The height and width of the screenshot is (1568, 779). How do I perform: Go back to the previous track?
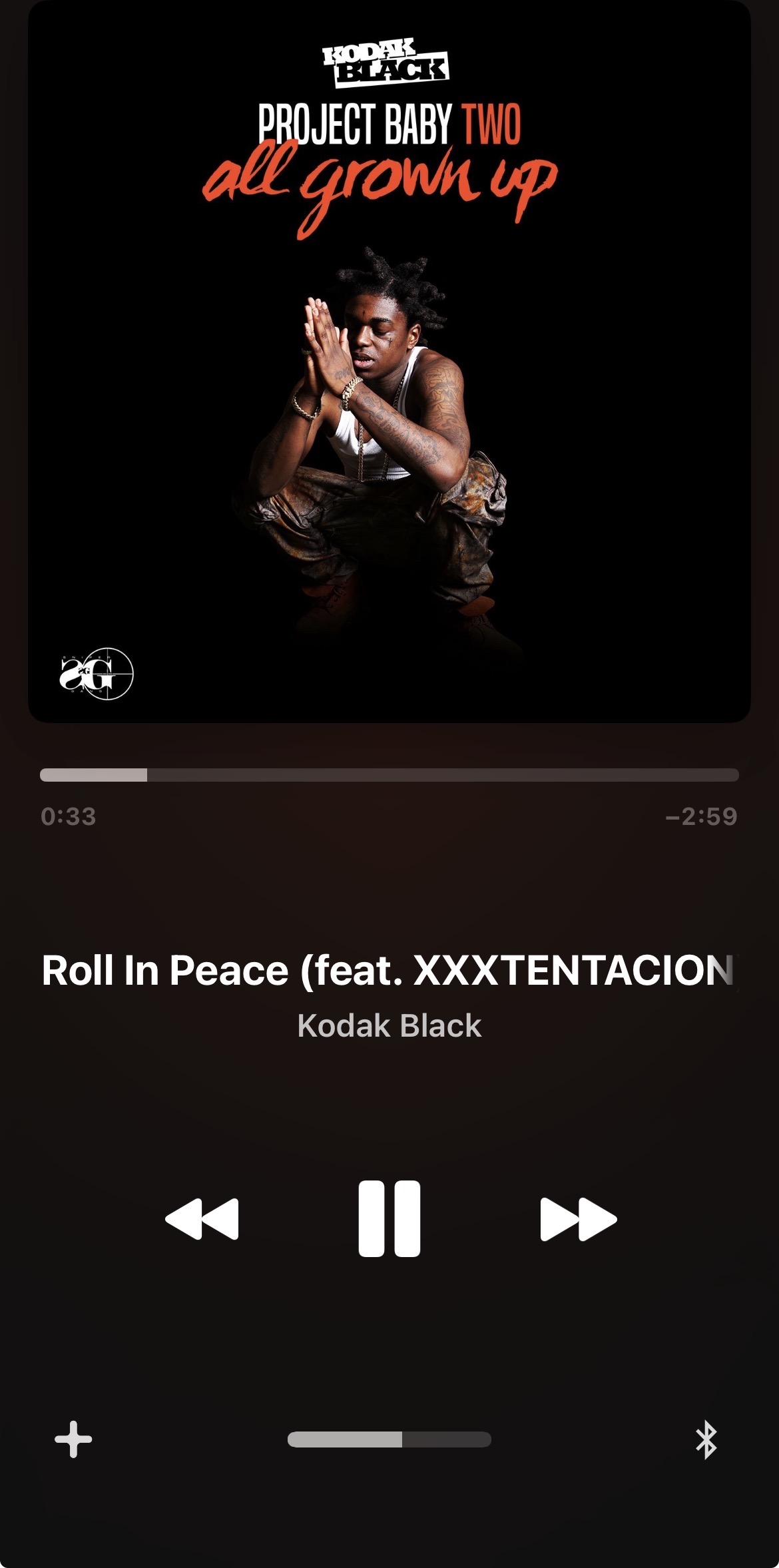[202, 1219]
